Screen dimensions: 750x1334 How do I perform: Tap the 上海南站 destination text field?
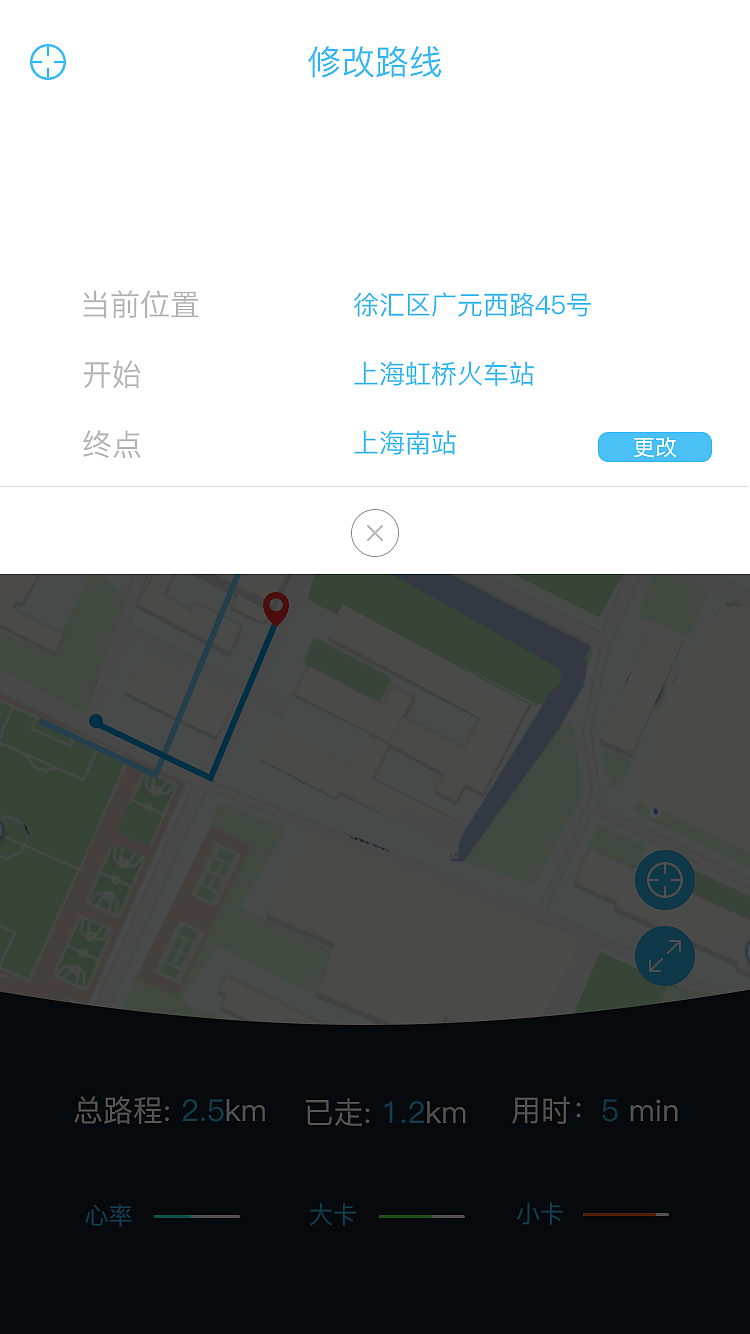405,443
